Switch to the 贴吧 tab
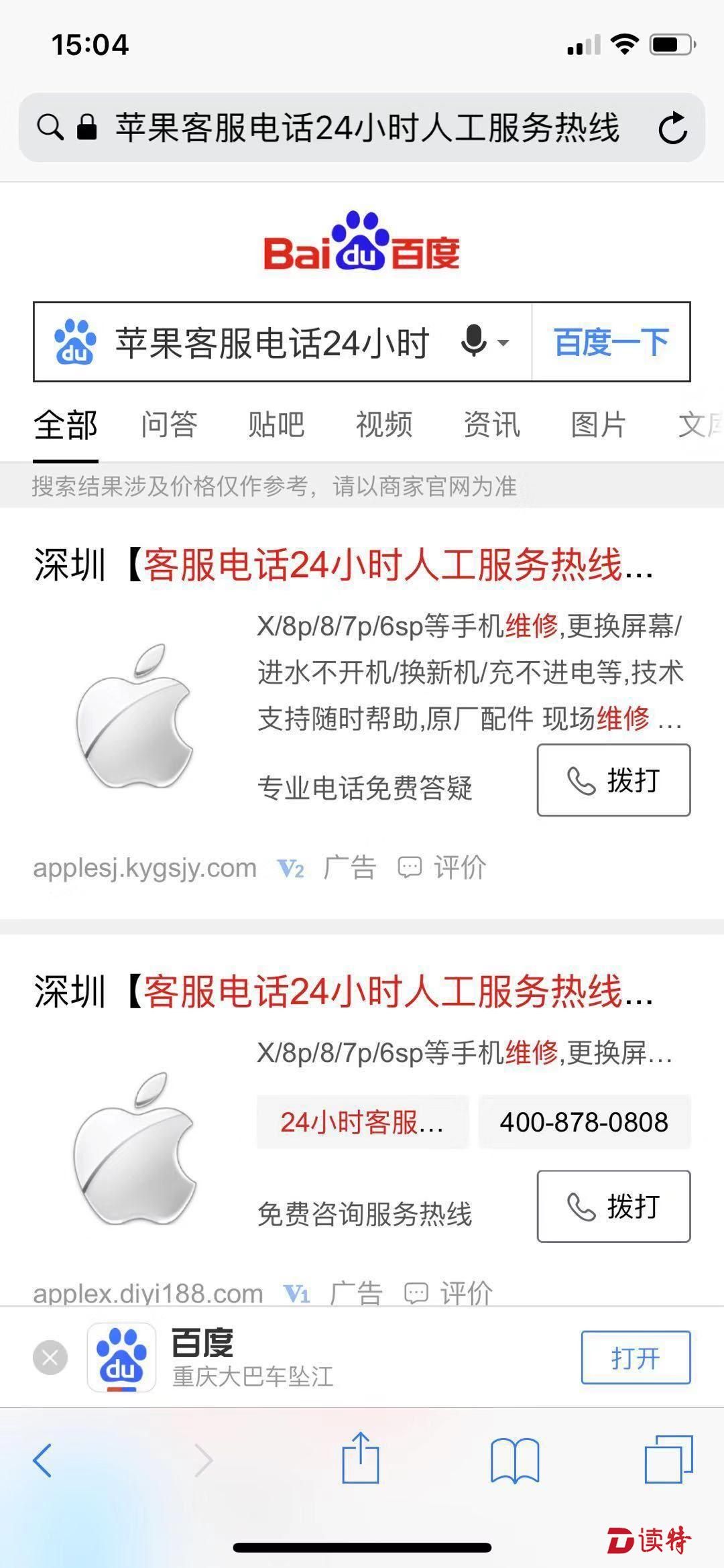This screenshot has width=724, height=1568. click(x=276, y=424)
